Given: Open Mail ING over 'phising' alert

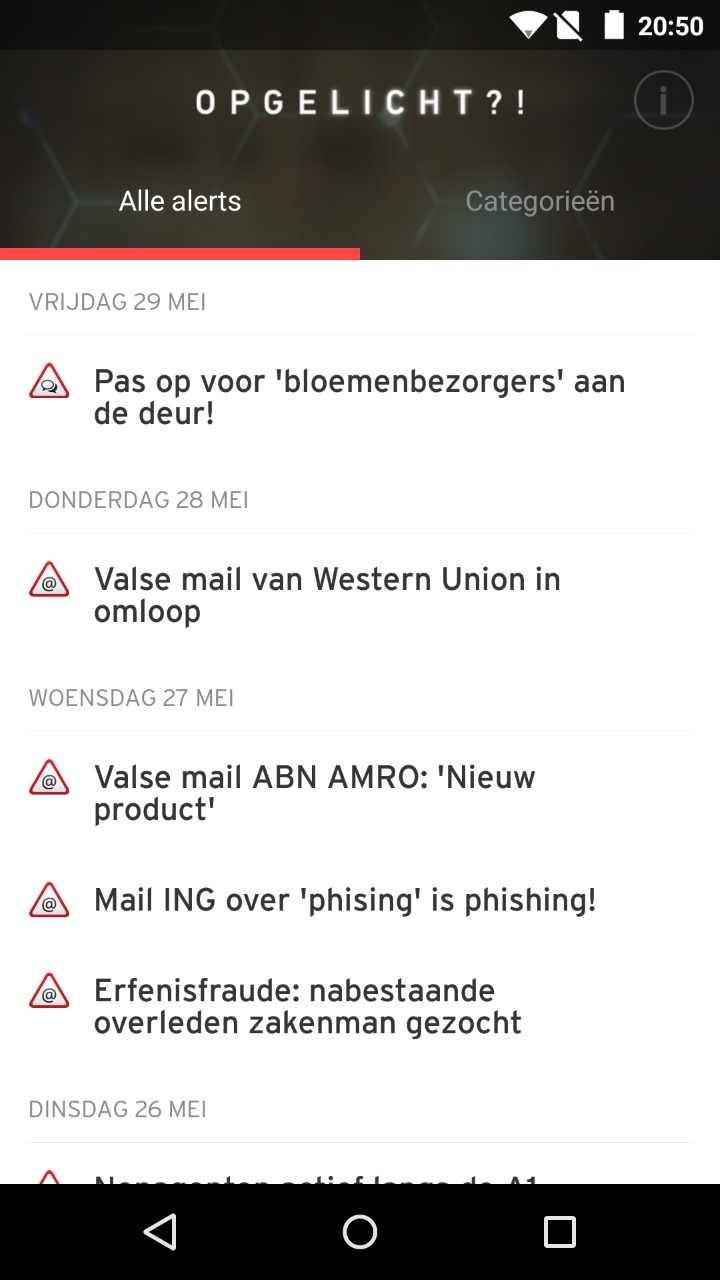Looking at the screenshot, I should point(360,900).
